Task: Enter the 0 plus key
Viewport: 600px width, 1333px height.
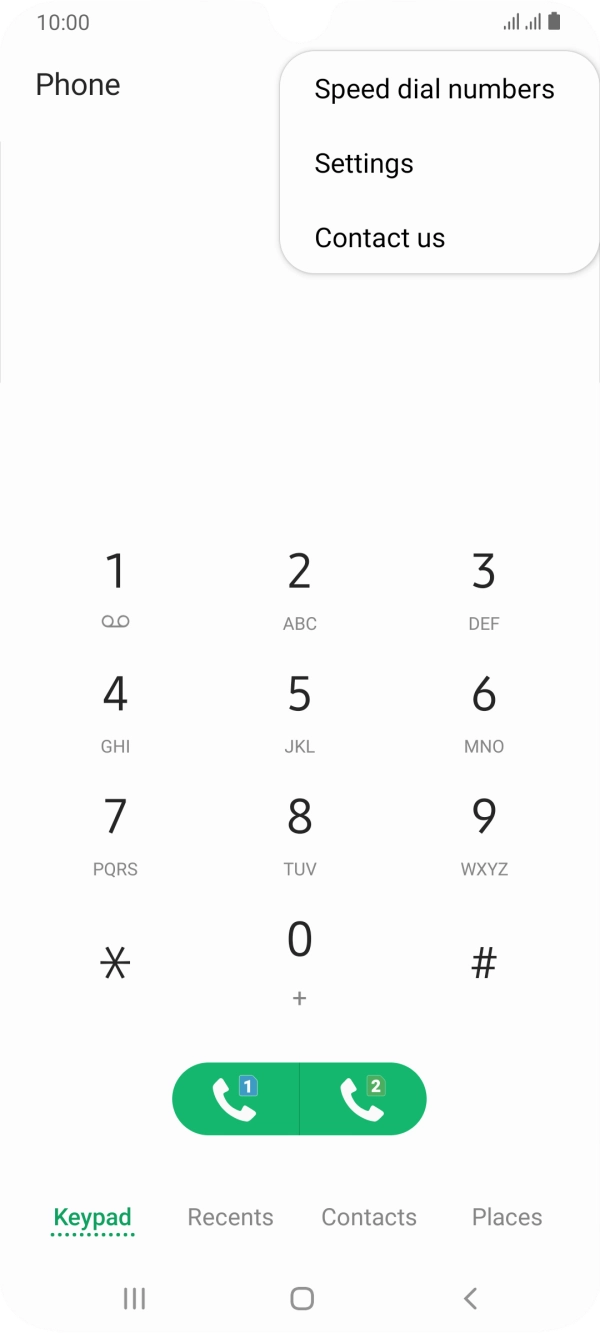Action: coord(300,963)
